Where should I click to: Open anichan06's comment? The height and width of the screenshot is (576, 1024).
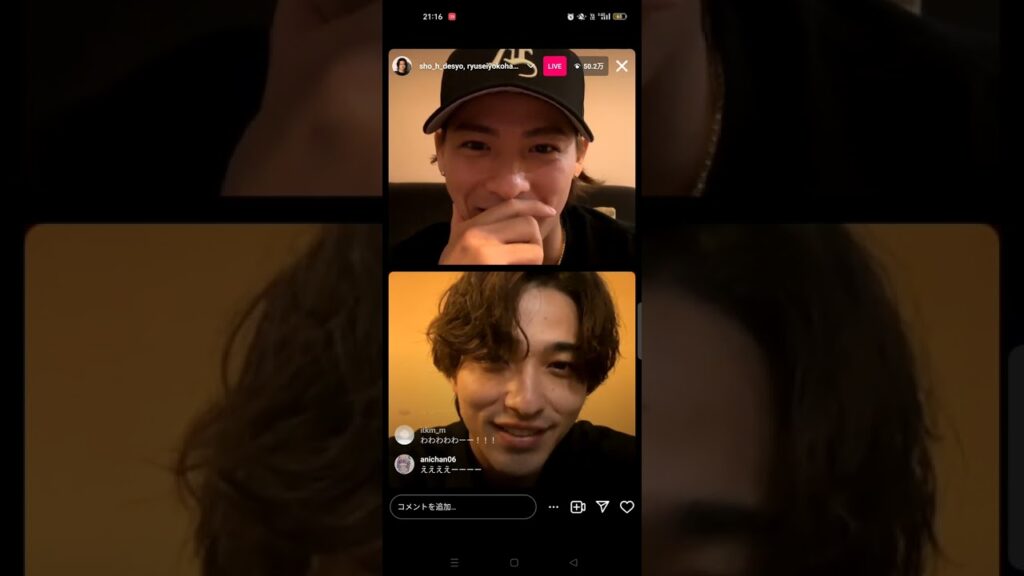click(450, 464)
